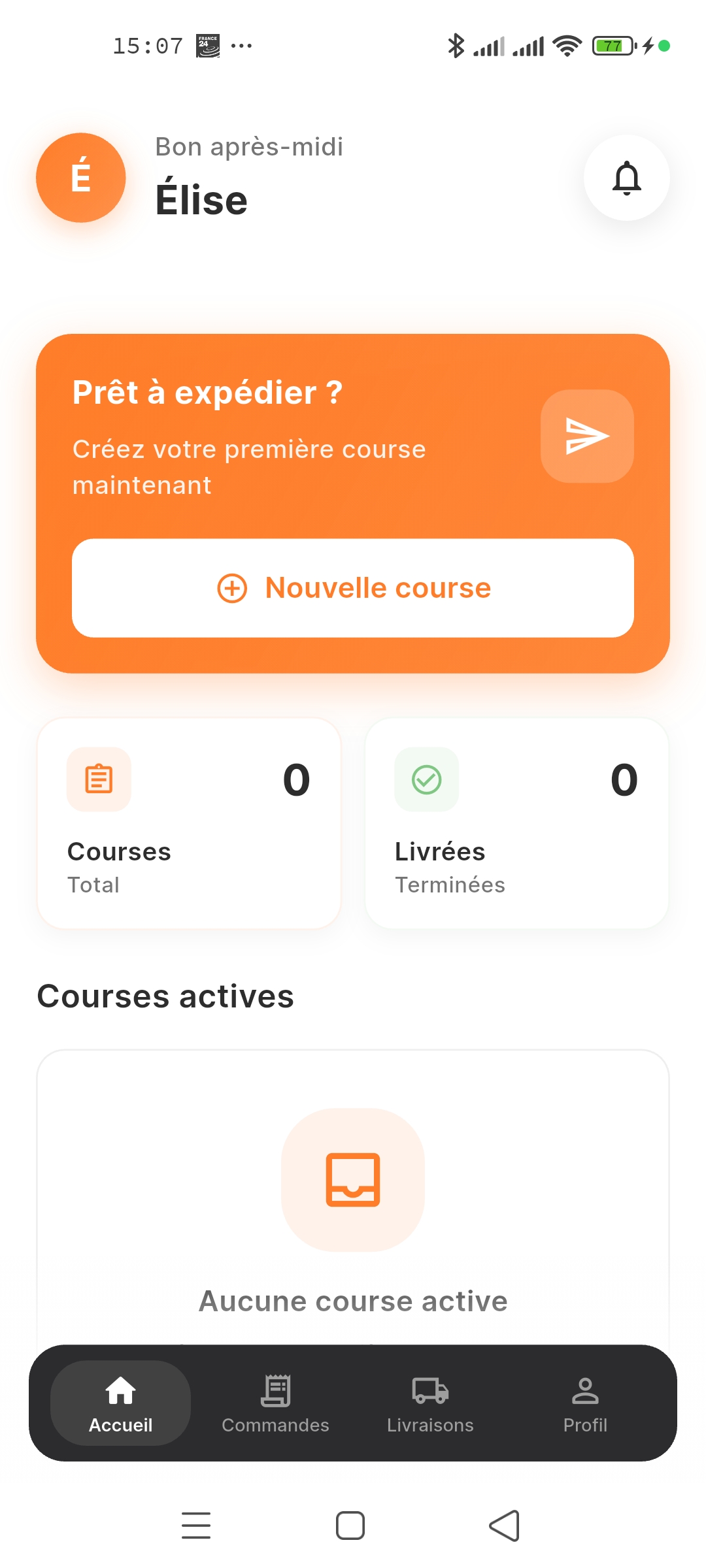Image resolution: width=706 pixels, height=1568 pixels.
Task: Open Élise's avatar with É initial
Action: 80,178
